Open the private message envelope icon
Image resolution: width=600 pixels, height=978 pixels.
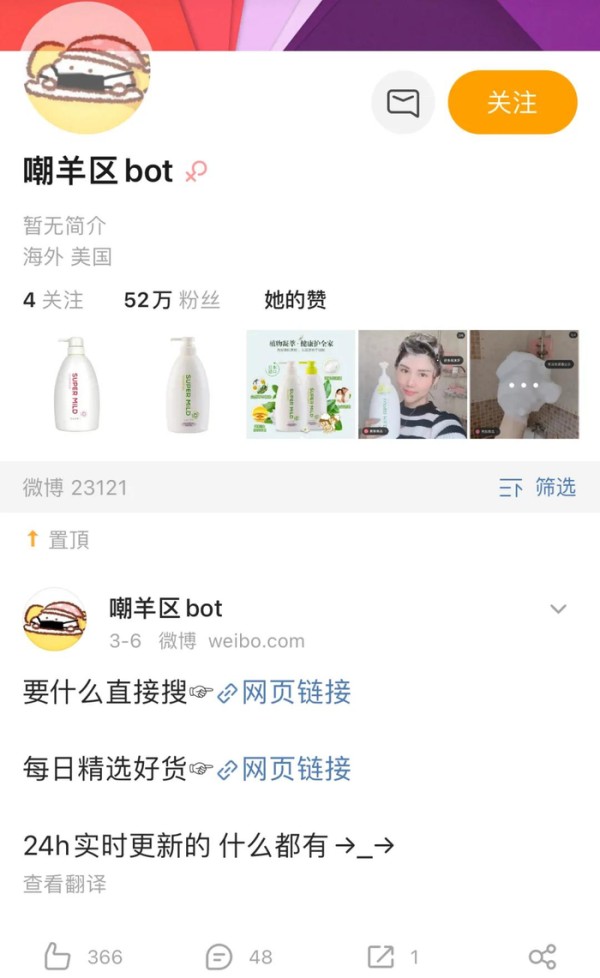pyautogui.click(x=403, y=102)
